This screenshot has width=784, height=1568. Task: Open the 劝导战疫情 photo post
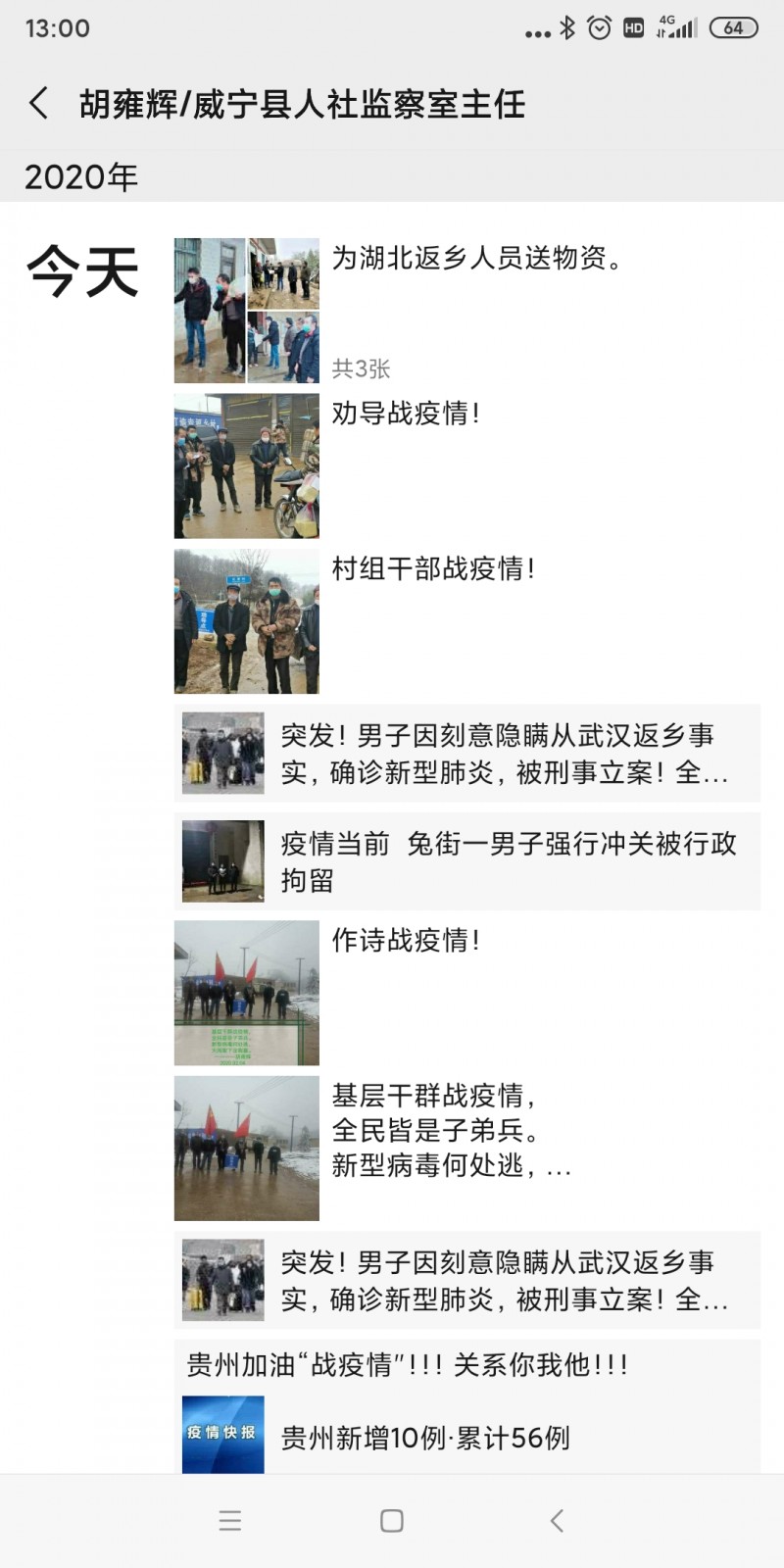pyautogui.click(x=247, y=466)
